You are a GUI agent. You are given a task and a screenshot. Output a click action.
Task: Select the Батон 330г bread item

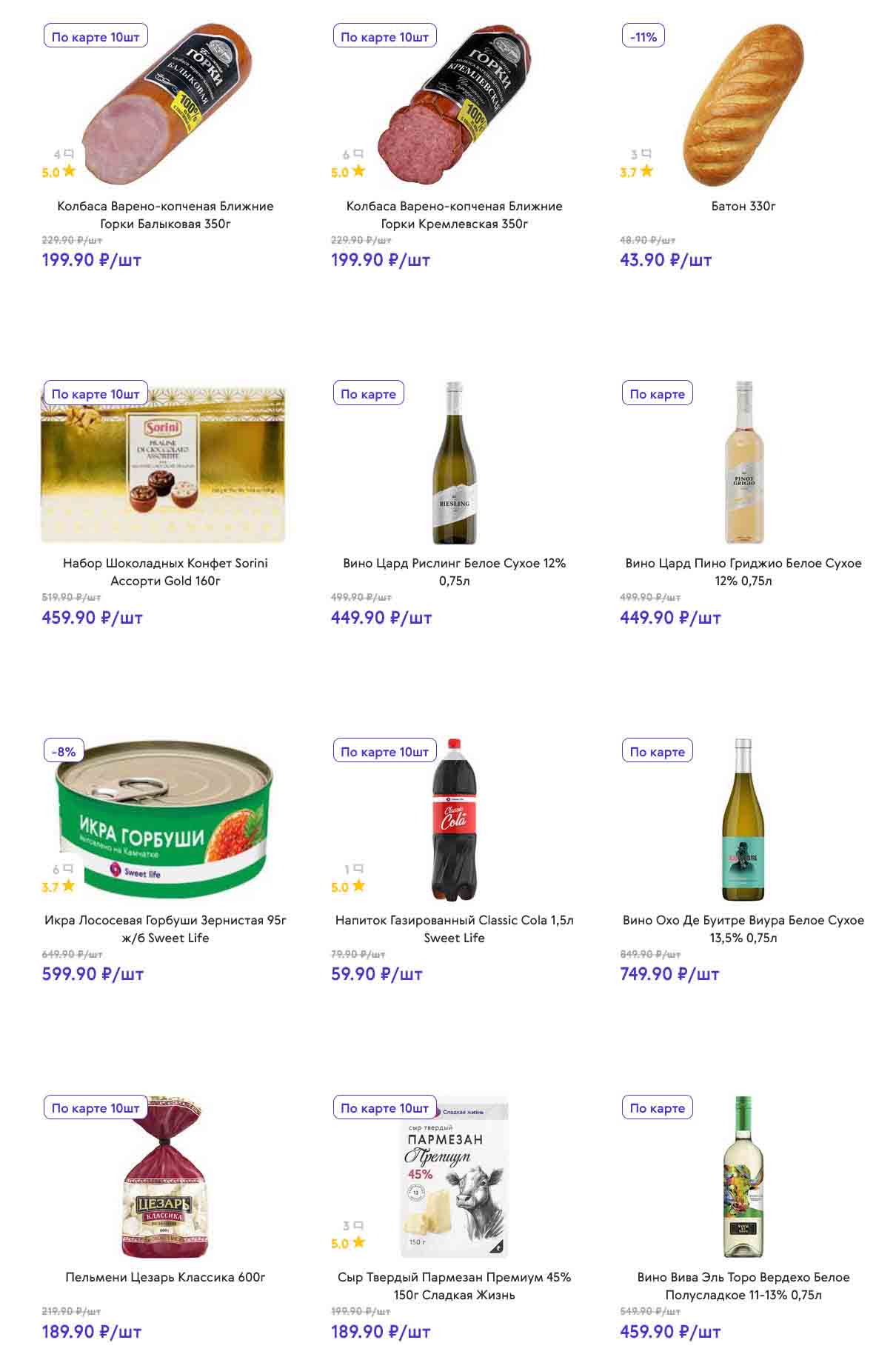pyautogui.click(x=743, y=206)
